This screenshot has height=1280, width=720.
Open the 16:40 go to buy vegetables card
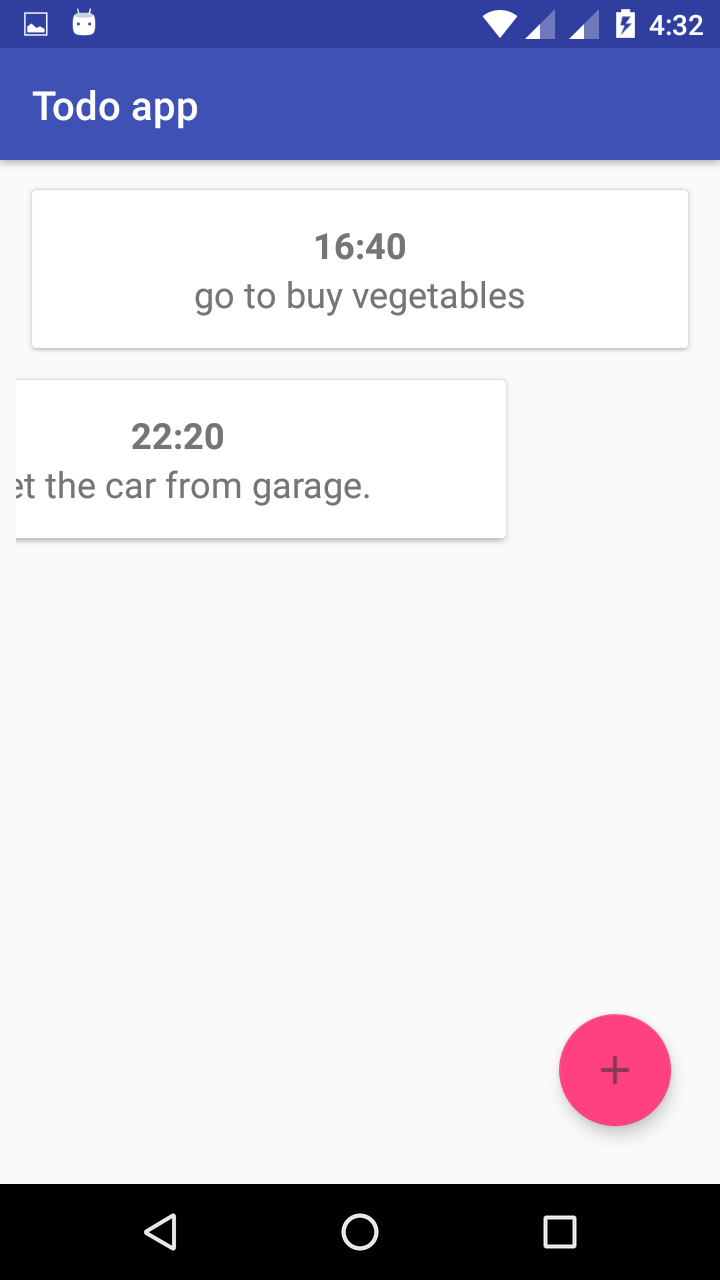pyautogui.click(x=360, y=270)
